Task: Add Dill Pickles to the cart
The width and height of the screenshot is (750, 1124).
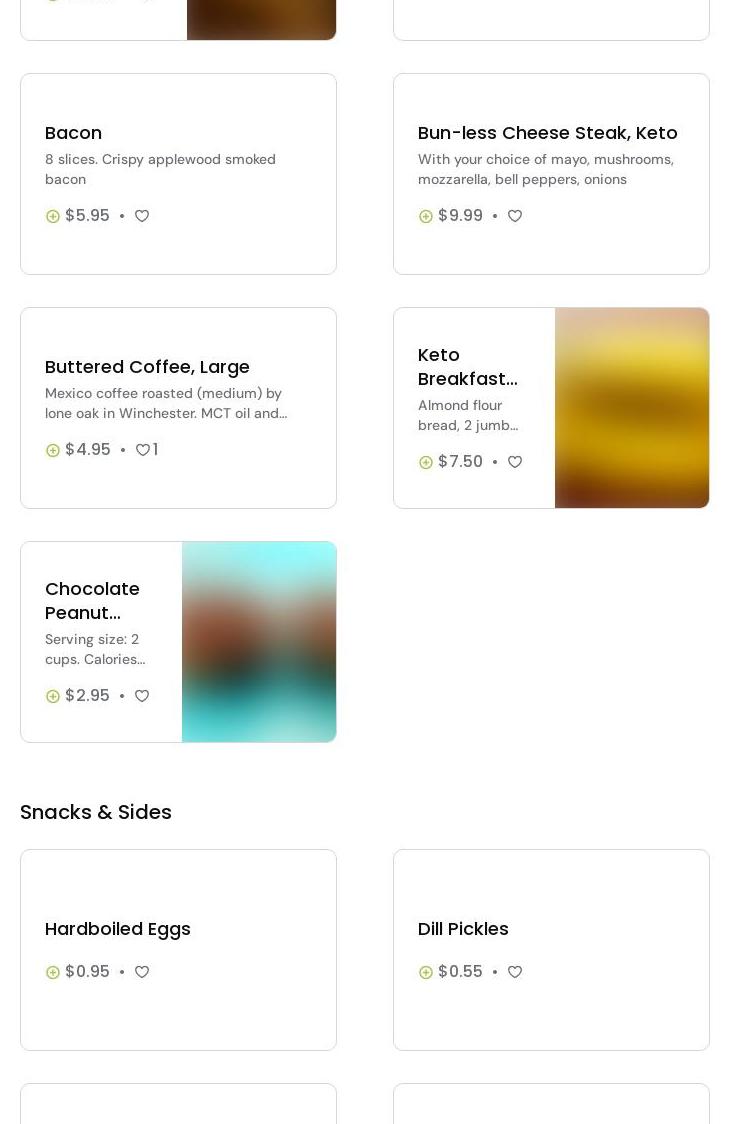Action: coord(426,972)
